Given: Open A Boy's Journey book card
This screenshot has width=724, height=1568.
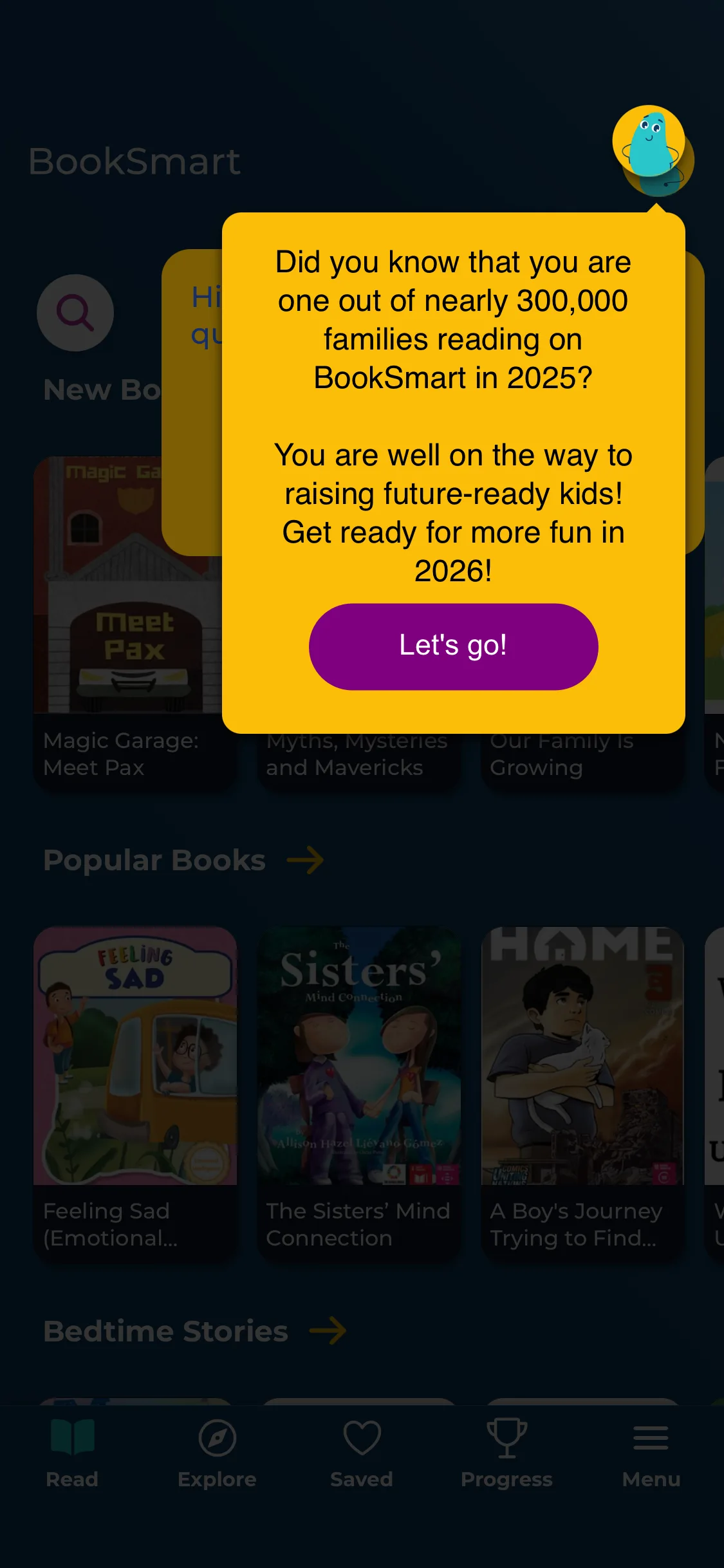Looking at the screenshot, I should pyautogui.click(x=582, y=1092).
